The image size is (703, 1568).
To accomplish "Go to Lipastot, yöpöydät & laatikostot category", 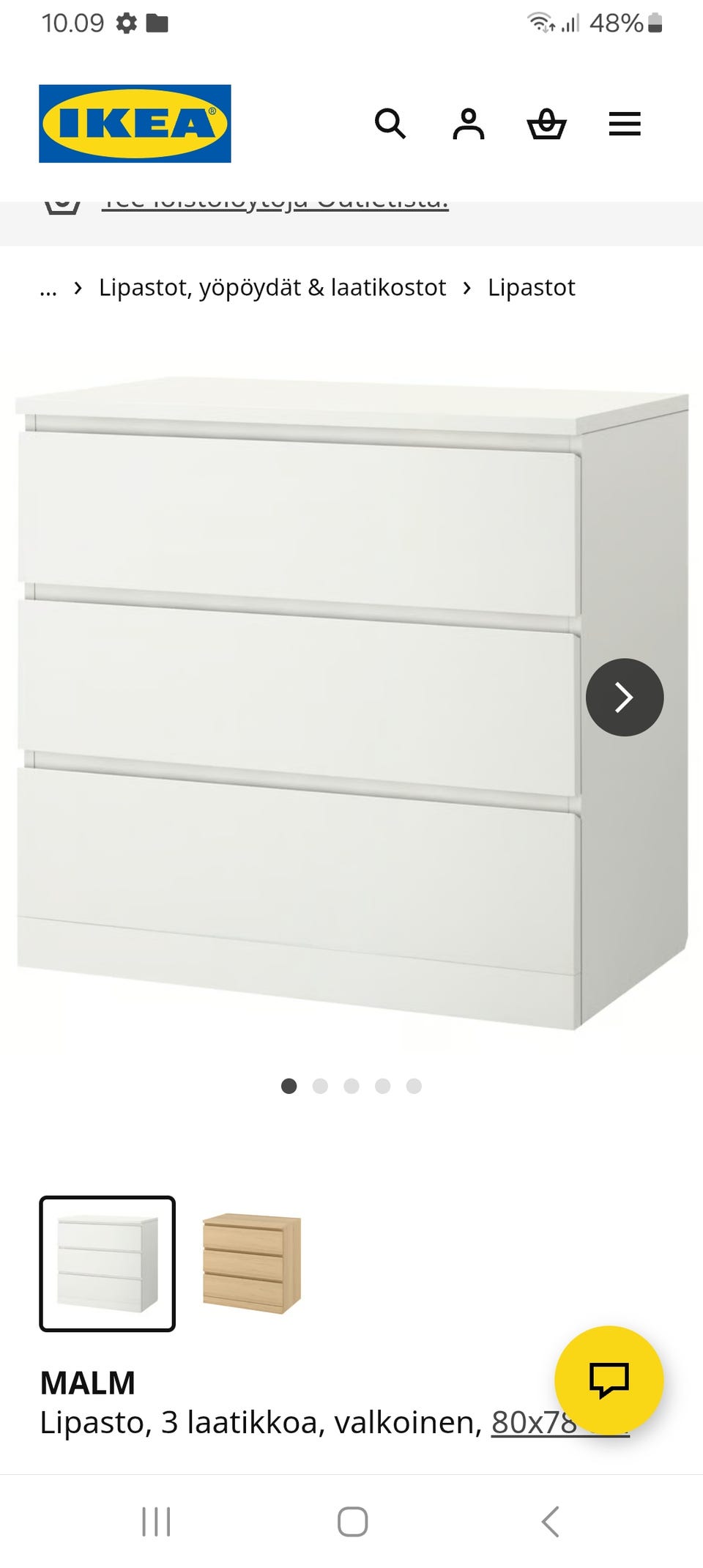I will (x=272, y=288).
